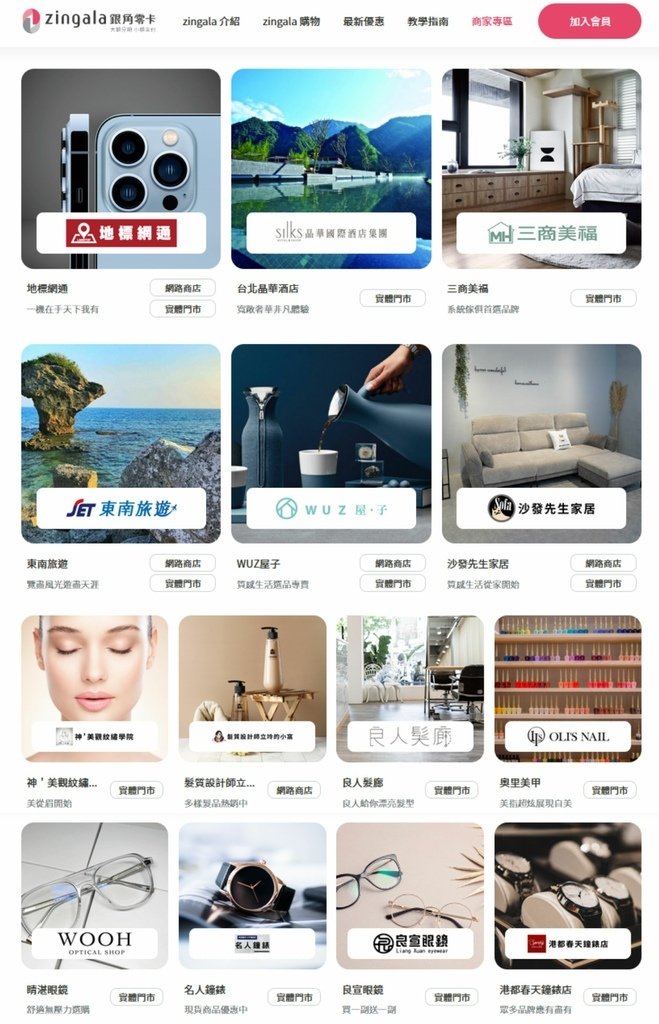The image size is (659, 1024).
Task: Select 實體門市 for 名人鐘錶
Action: [x=294, y=997]
